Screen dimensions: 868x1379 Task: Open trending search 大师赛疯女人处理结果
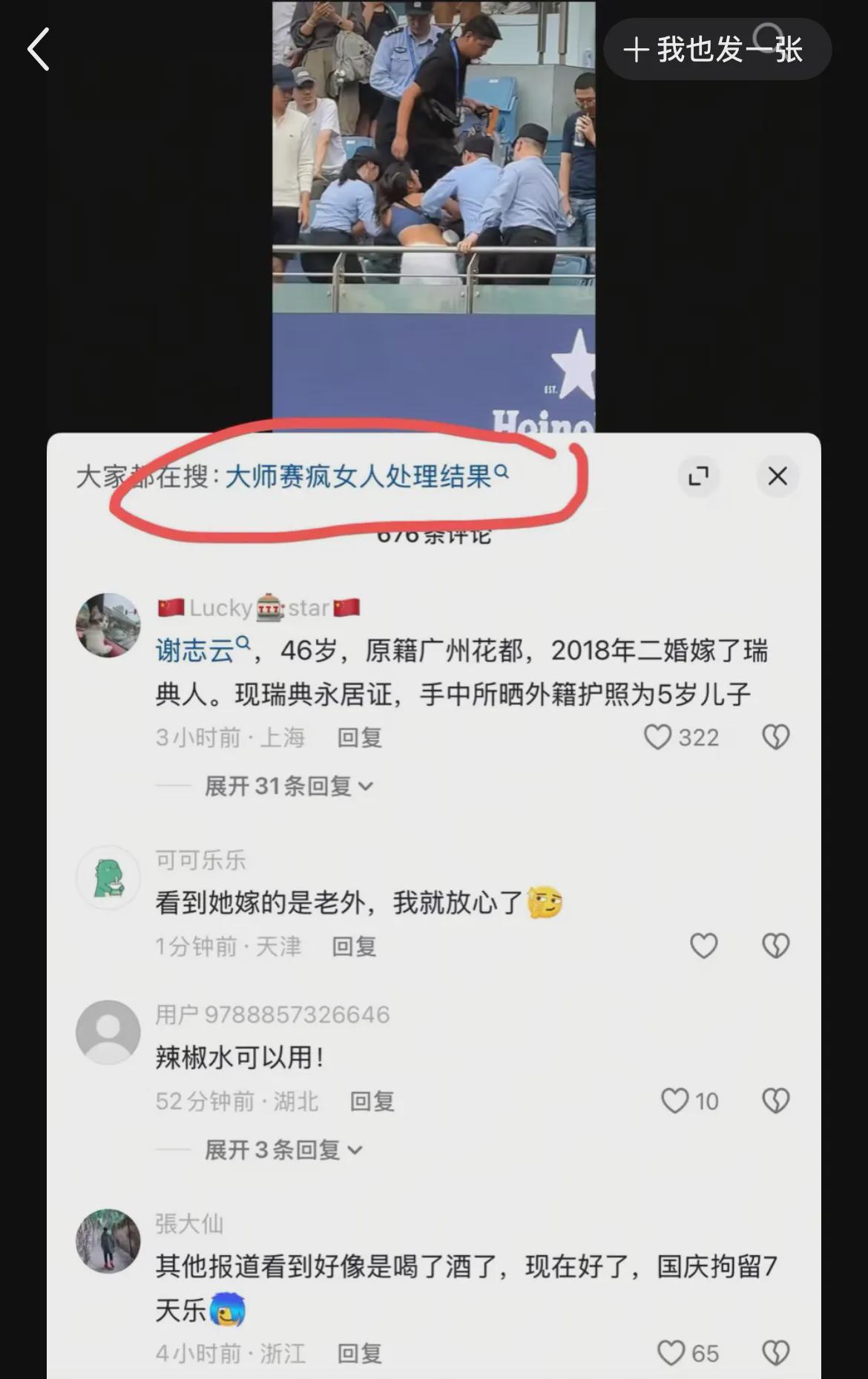359,476
